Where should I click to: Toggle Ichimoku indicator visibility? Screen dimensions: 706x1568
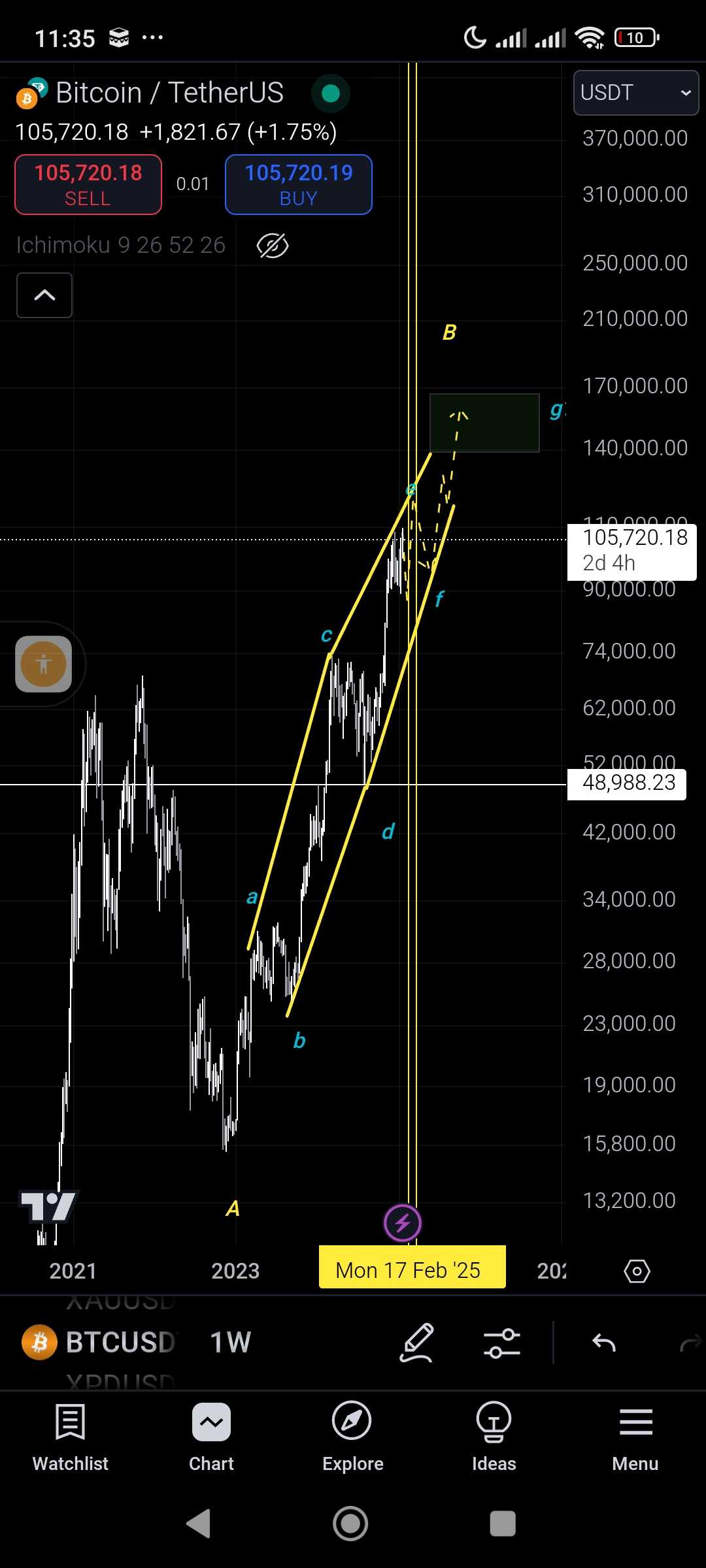273,246
